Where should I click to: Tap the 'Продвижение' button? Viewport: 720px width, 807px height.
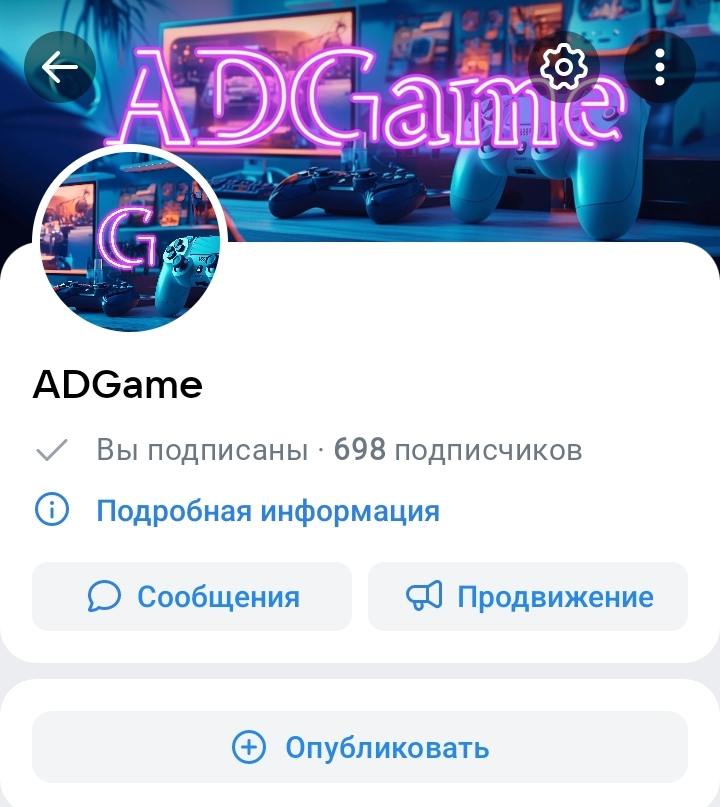(528, 597)
